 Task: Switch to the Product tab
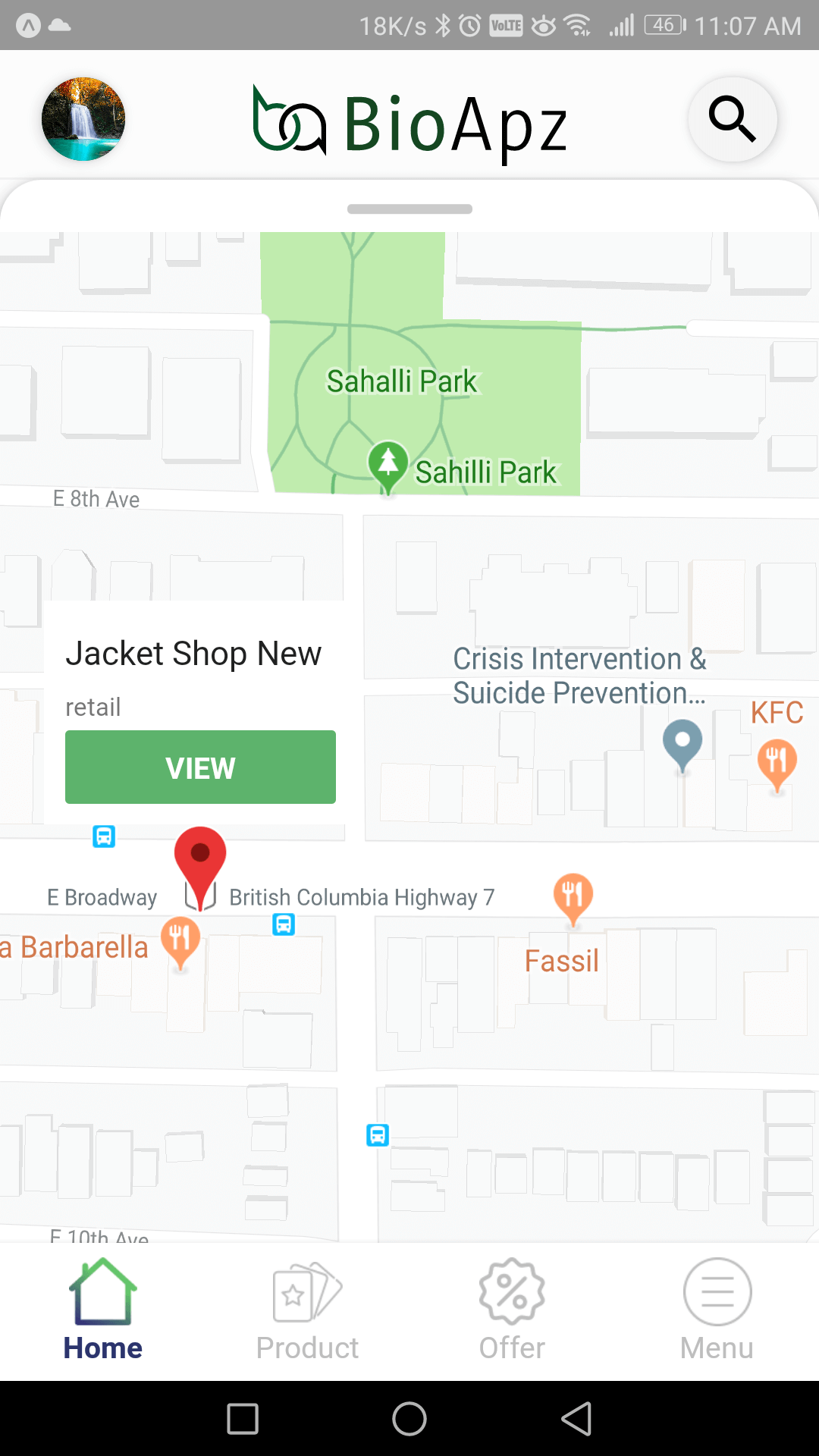307,1310
